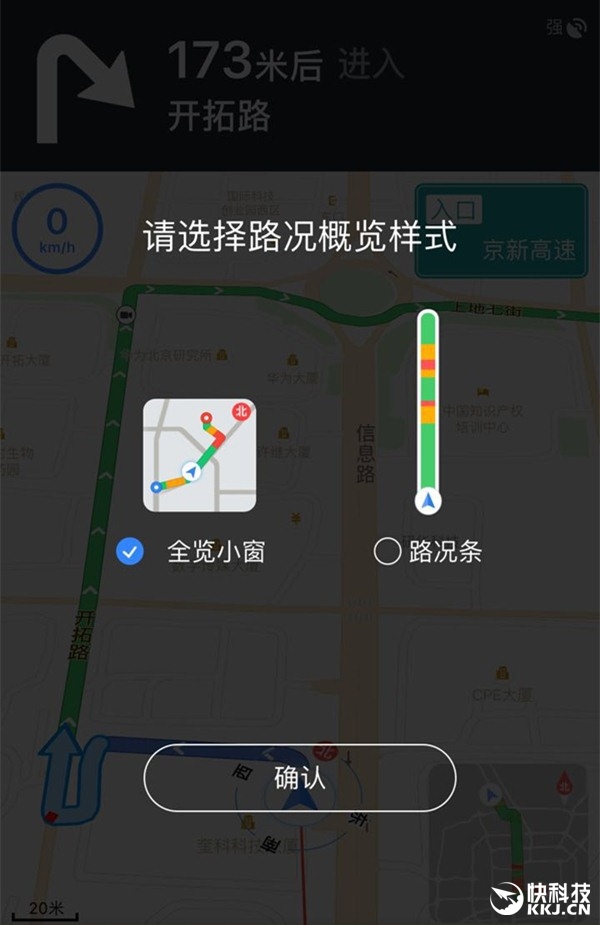Tap the 路况条 traffic bar preview

(428, 412)
